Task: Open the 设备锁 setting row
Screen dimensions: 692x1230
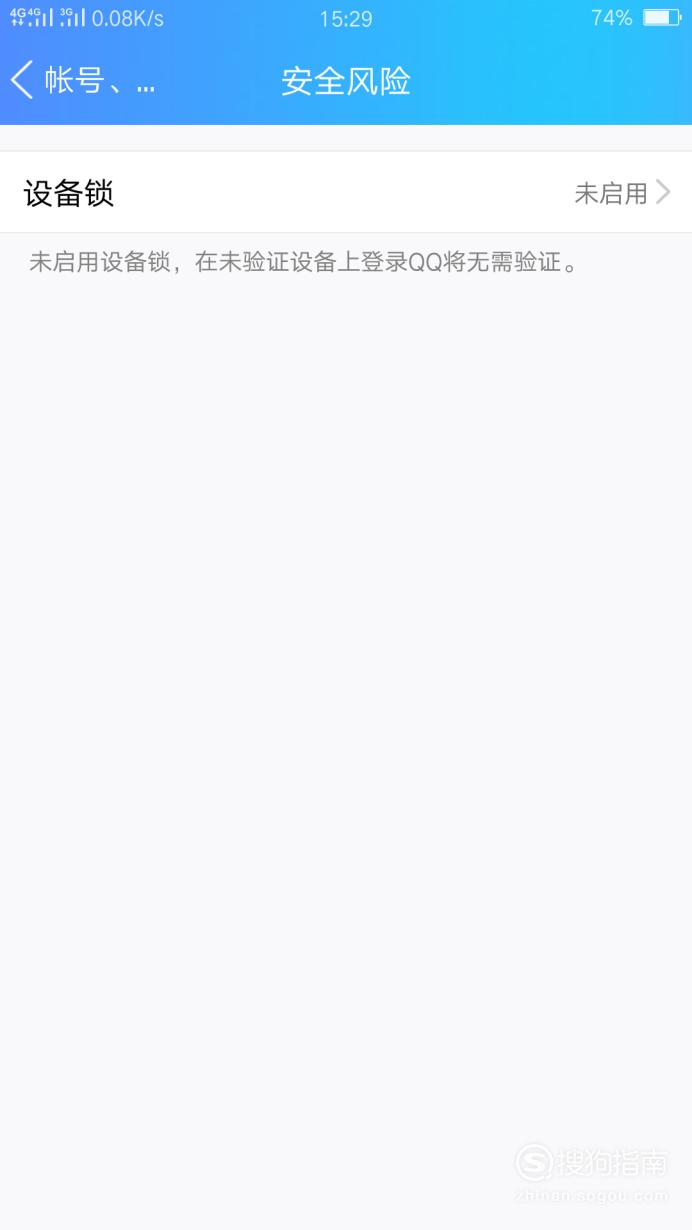Action: click(346, 192)
